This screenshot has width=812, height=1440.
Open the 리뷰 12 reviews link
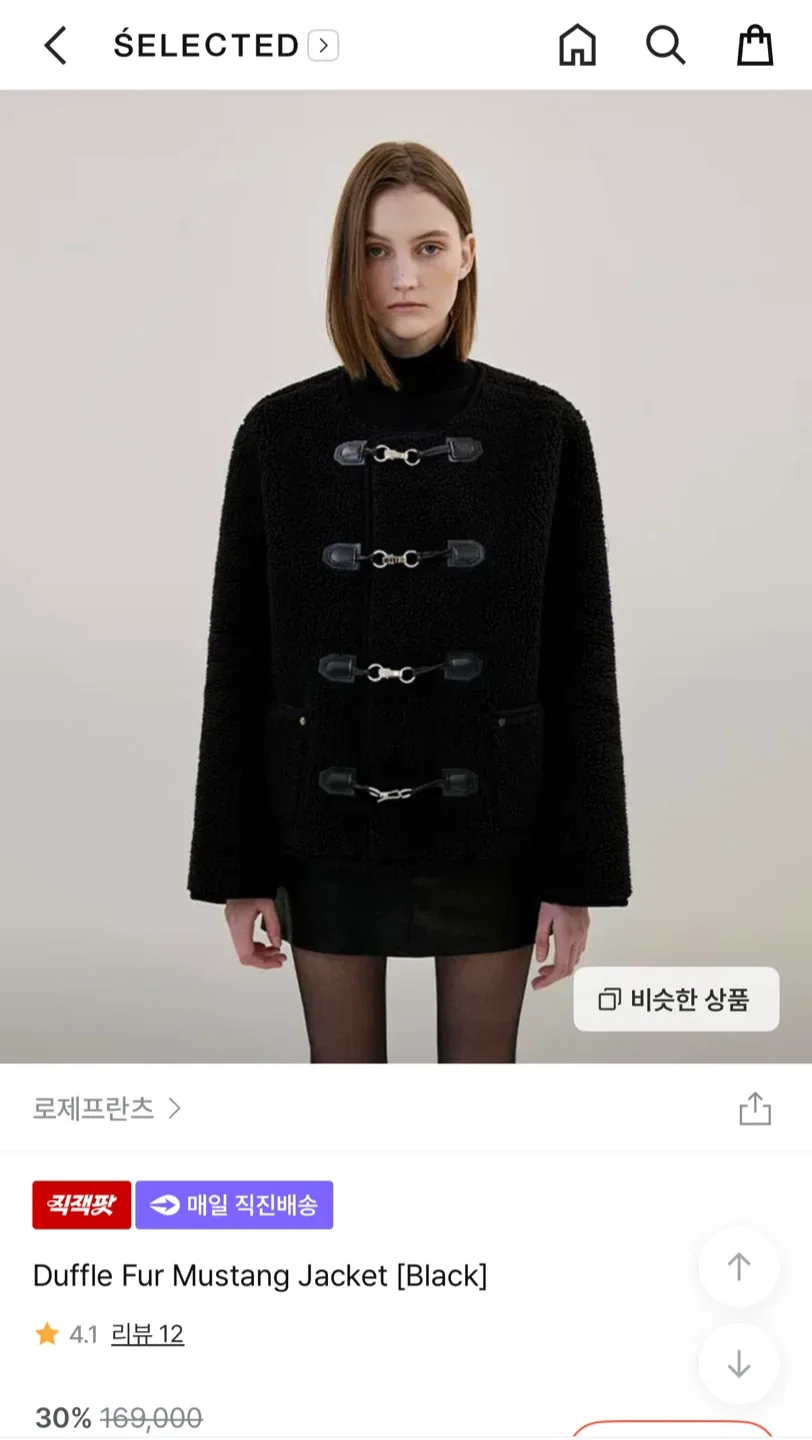click(x=147, y=1334)
